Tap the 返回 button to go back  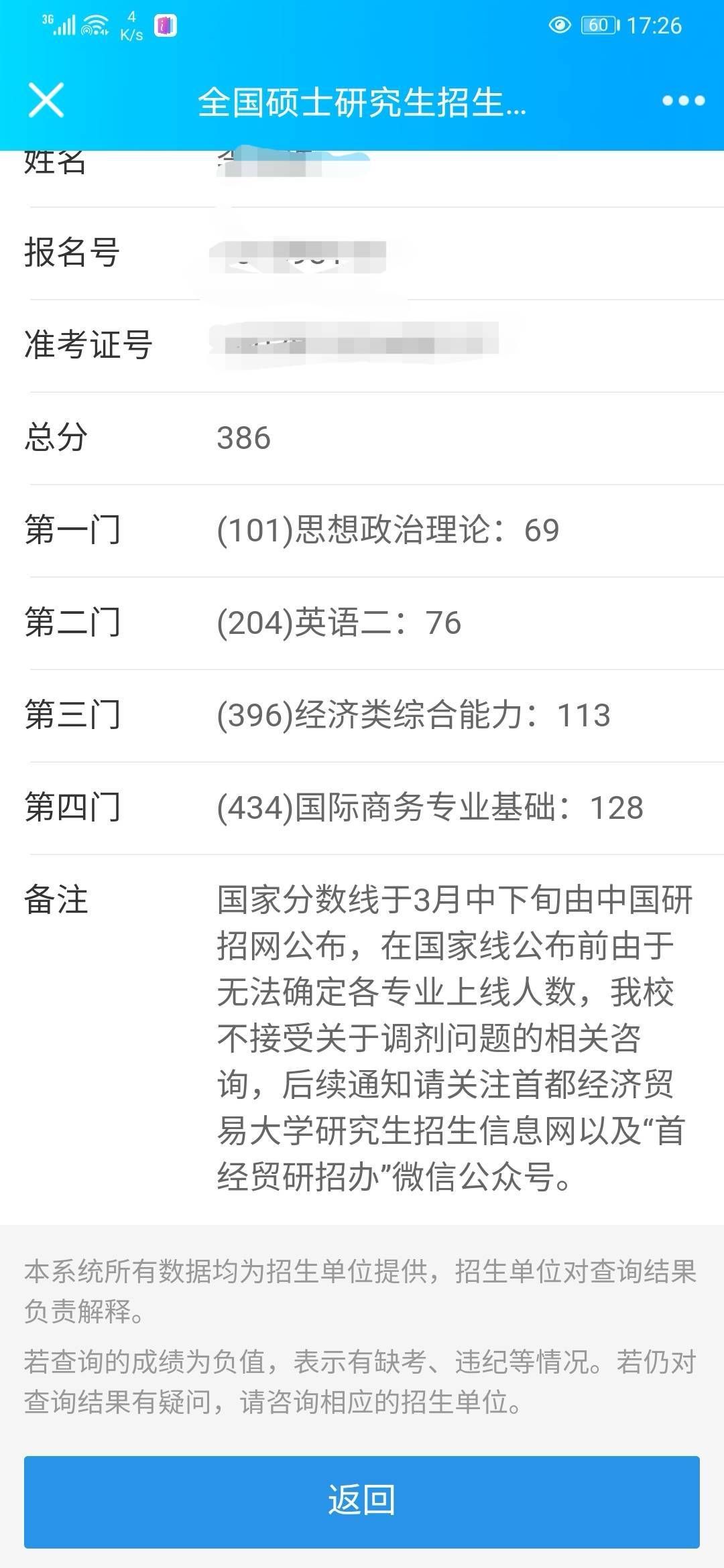[362, 1502]
